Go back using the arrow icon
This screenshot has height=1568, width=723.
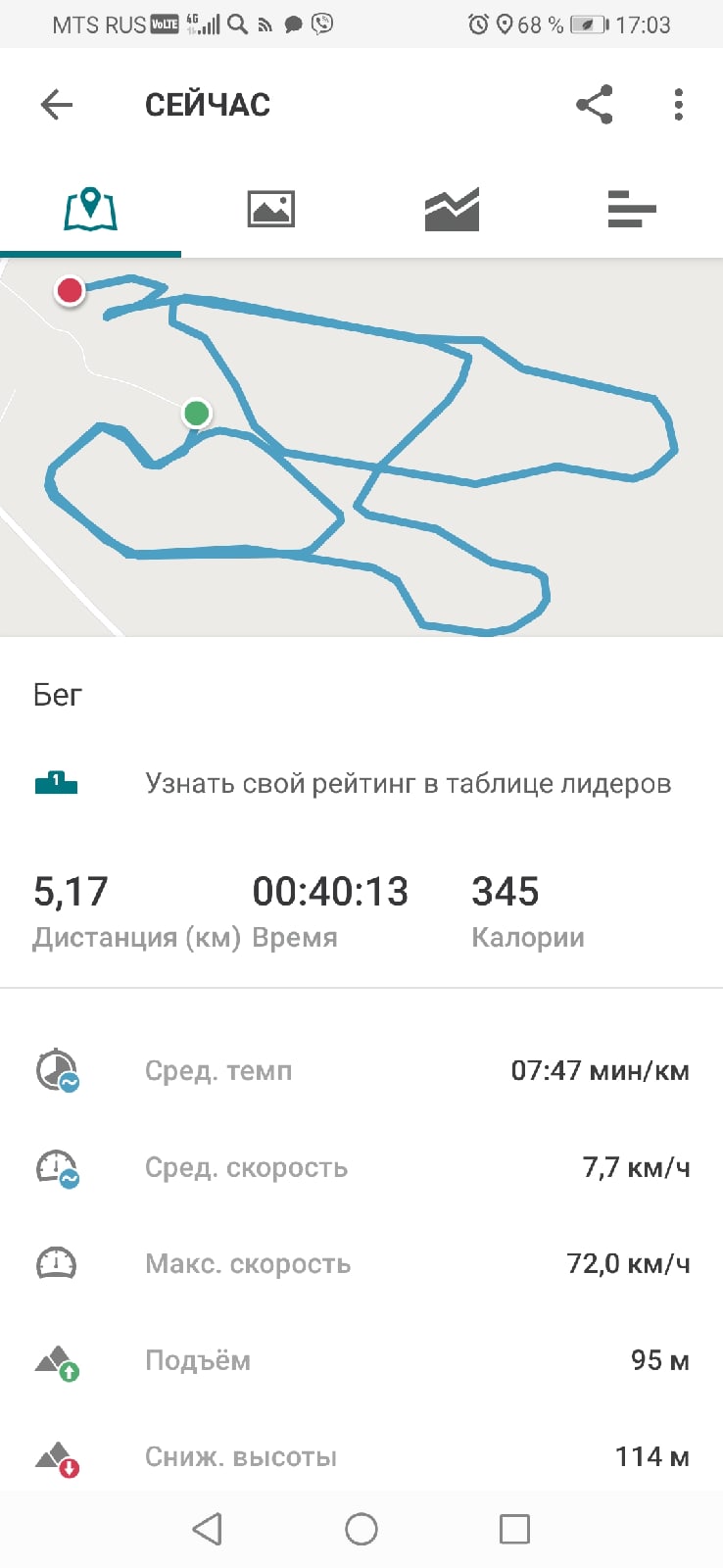pyautogui.click(x=57, y=104)
